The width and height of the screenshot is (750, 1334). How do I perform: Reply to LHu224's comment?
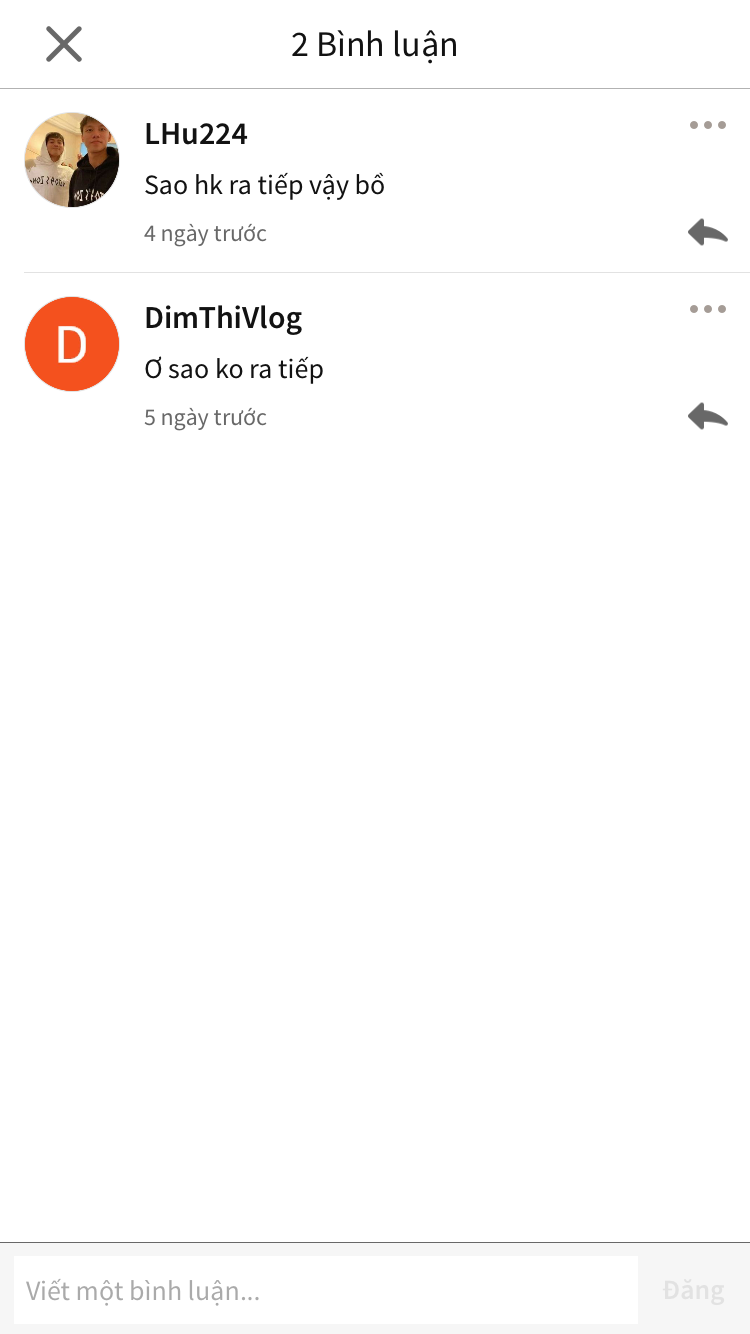(x=707, y=233)
